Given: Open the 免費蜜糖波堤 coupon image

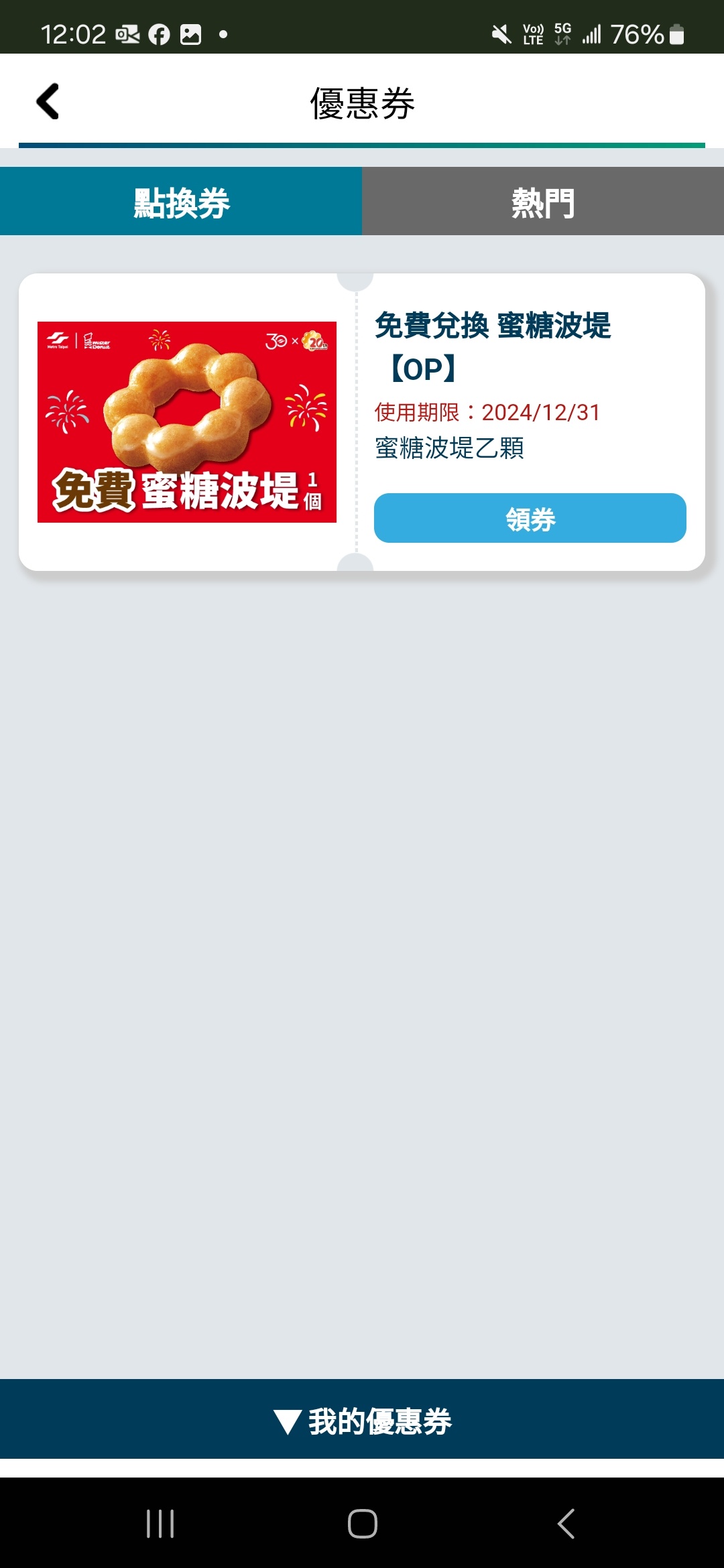Looking at the screenshot, I should coord(187,422).
